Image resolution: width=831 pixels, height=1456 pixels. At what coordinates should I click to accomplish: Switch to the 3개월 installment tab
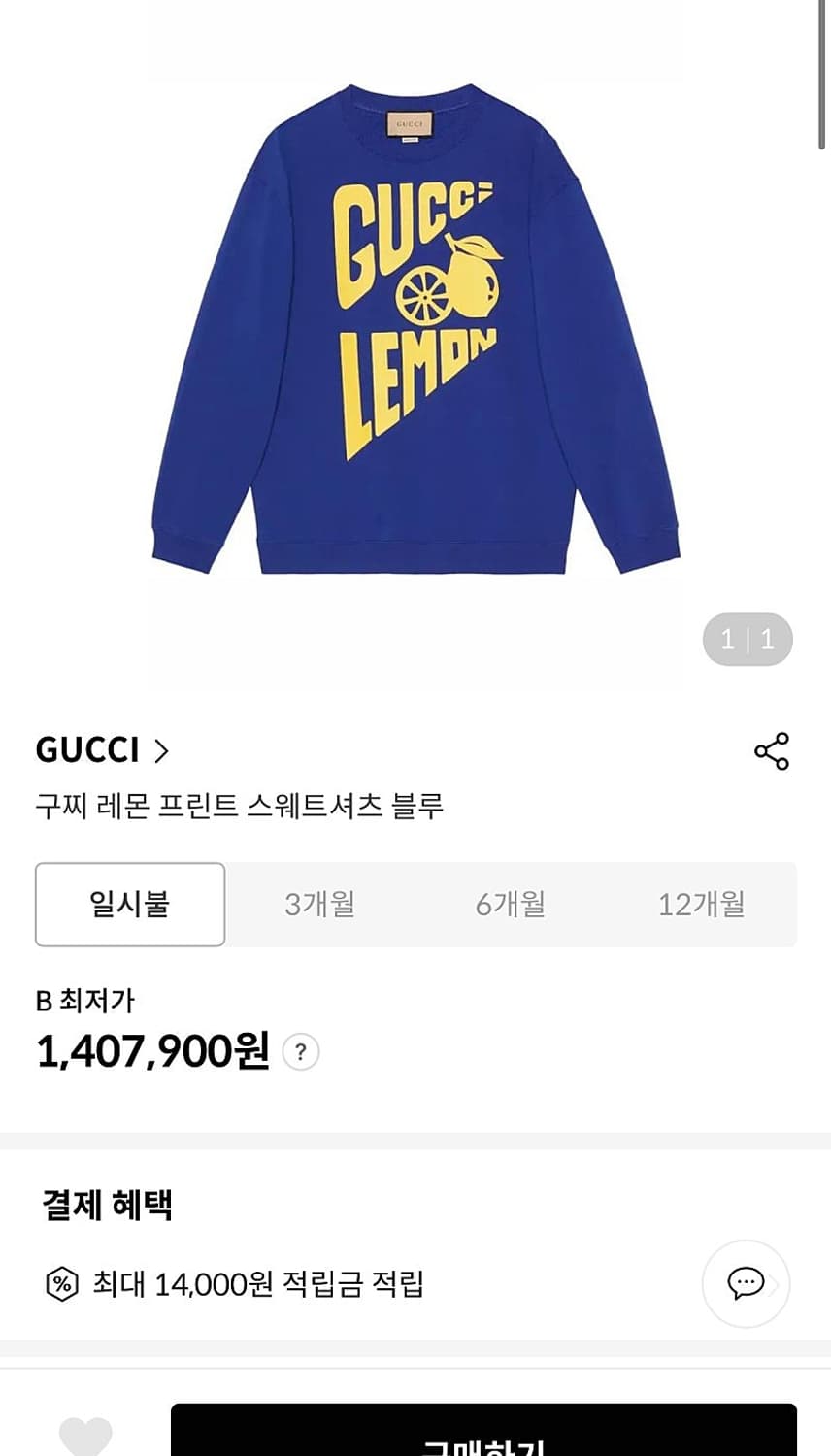click(x=319, y=905)
